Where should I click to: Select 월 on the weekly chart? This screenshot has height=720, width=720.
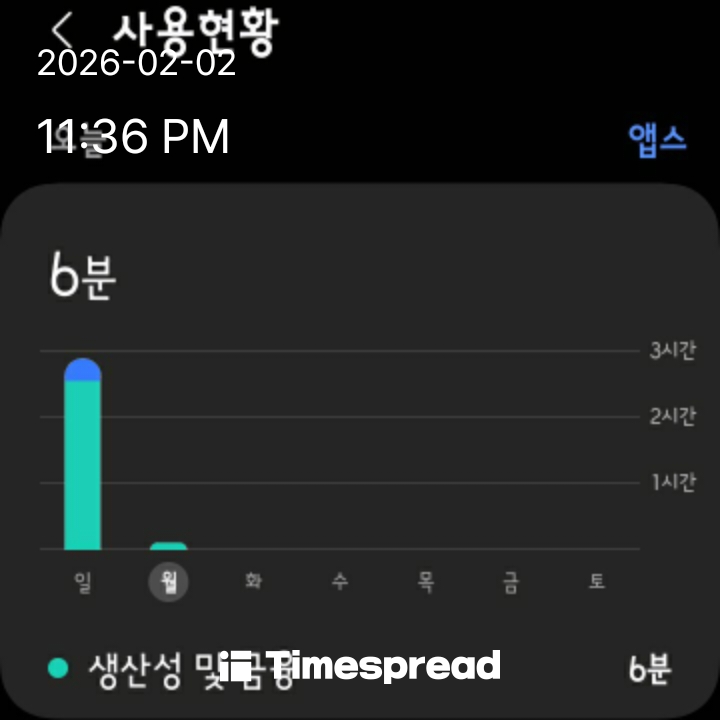(x=168, y=581)
